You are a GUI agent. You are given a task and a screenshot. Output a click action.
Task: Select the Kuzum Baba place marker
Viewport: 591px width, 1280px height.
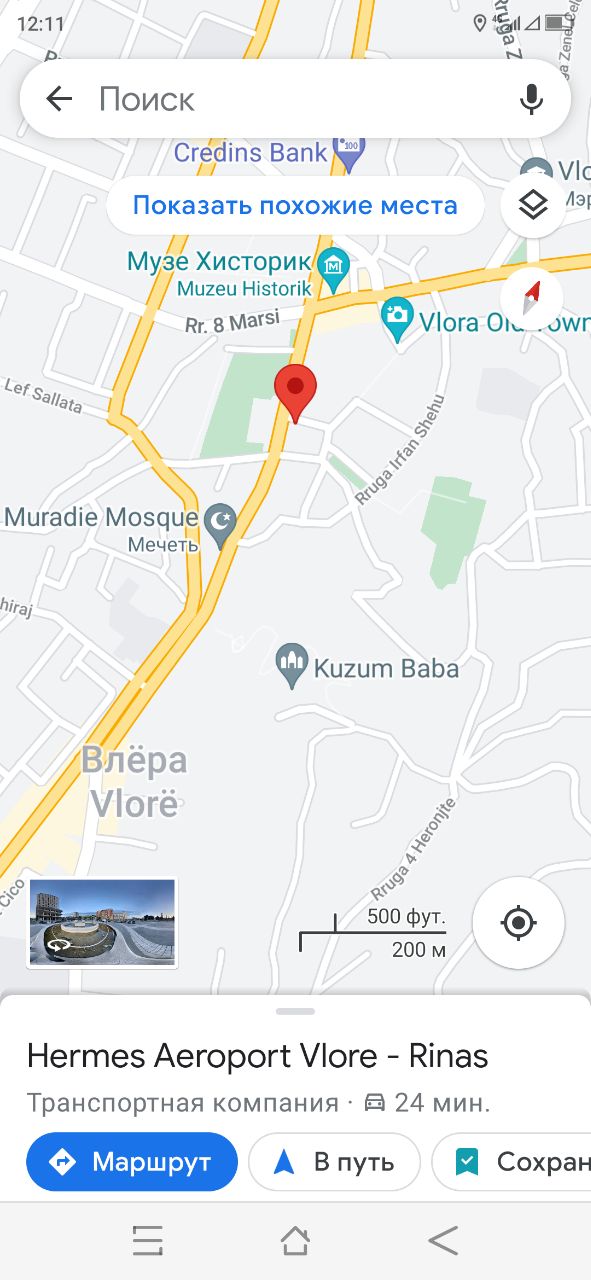(x=292, y=665)
